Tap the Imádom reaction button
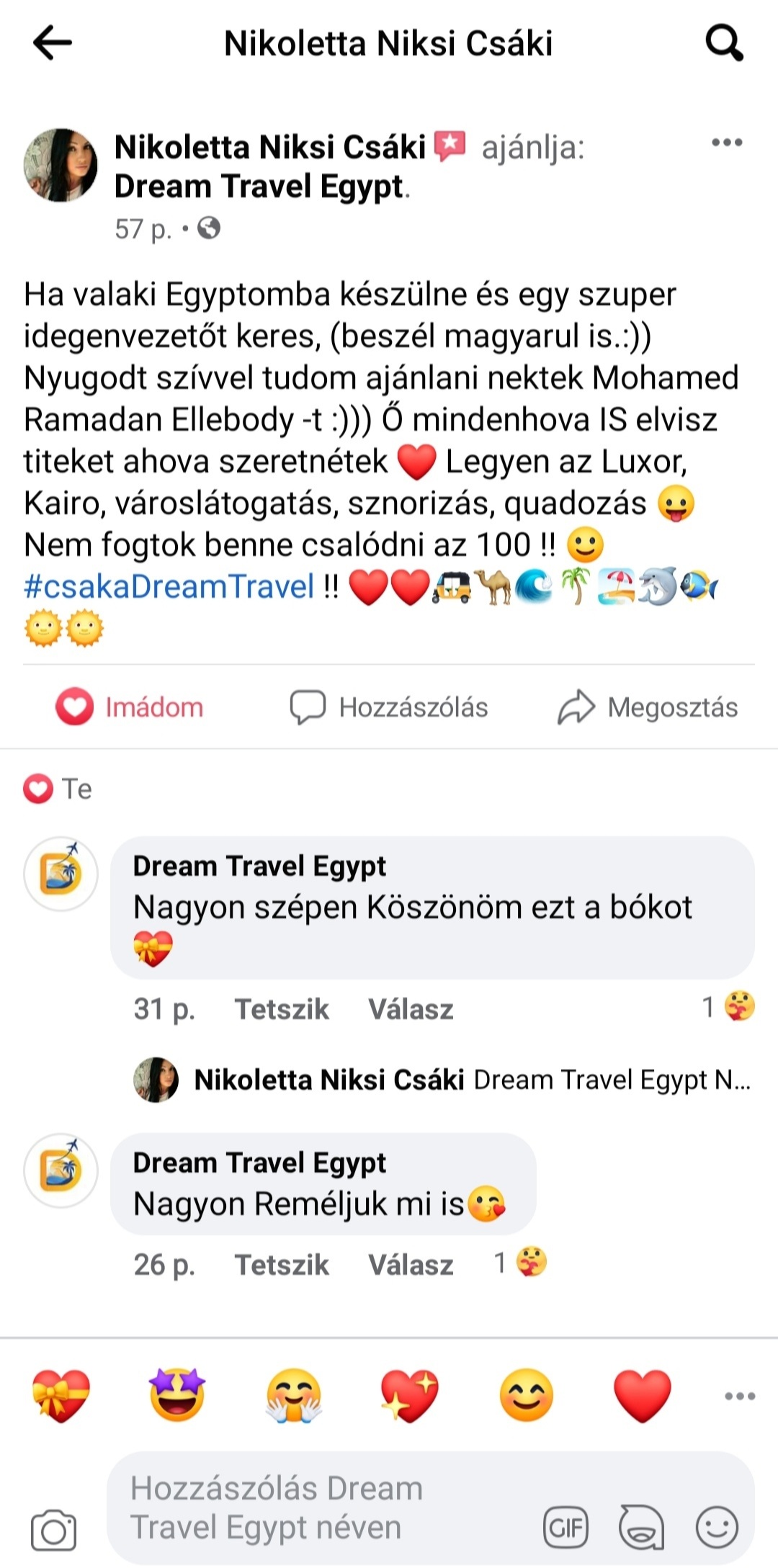Viewport: 778px width, 1568px height. (x=130, y=707)
